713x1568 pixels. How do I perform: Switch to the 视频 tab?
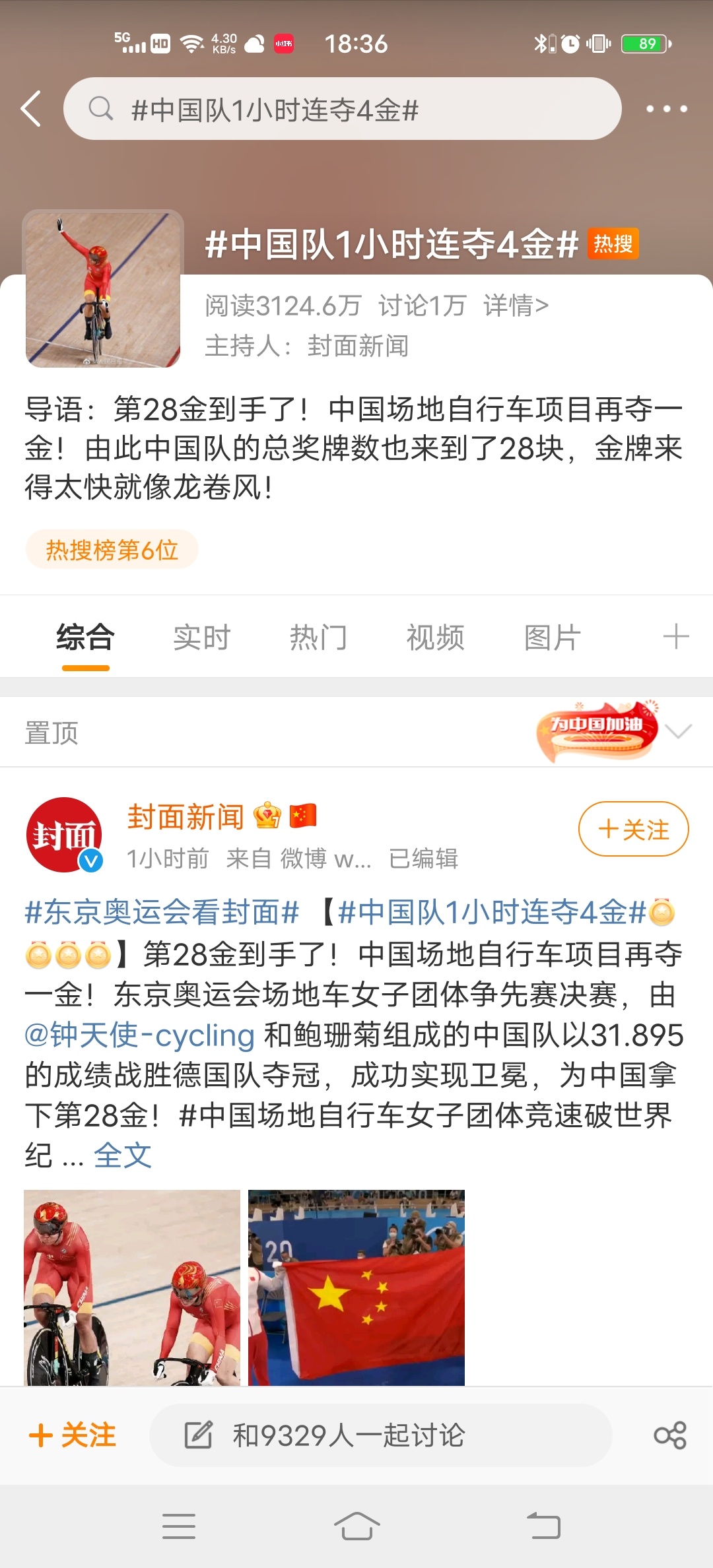point(435,637)
